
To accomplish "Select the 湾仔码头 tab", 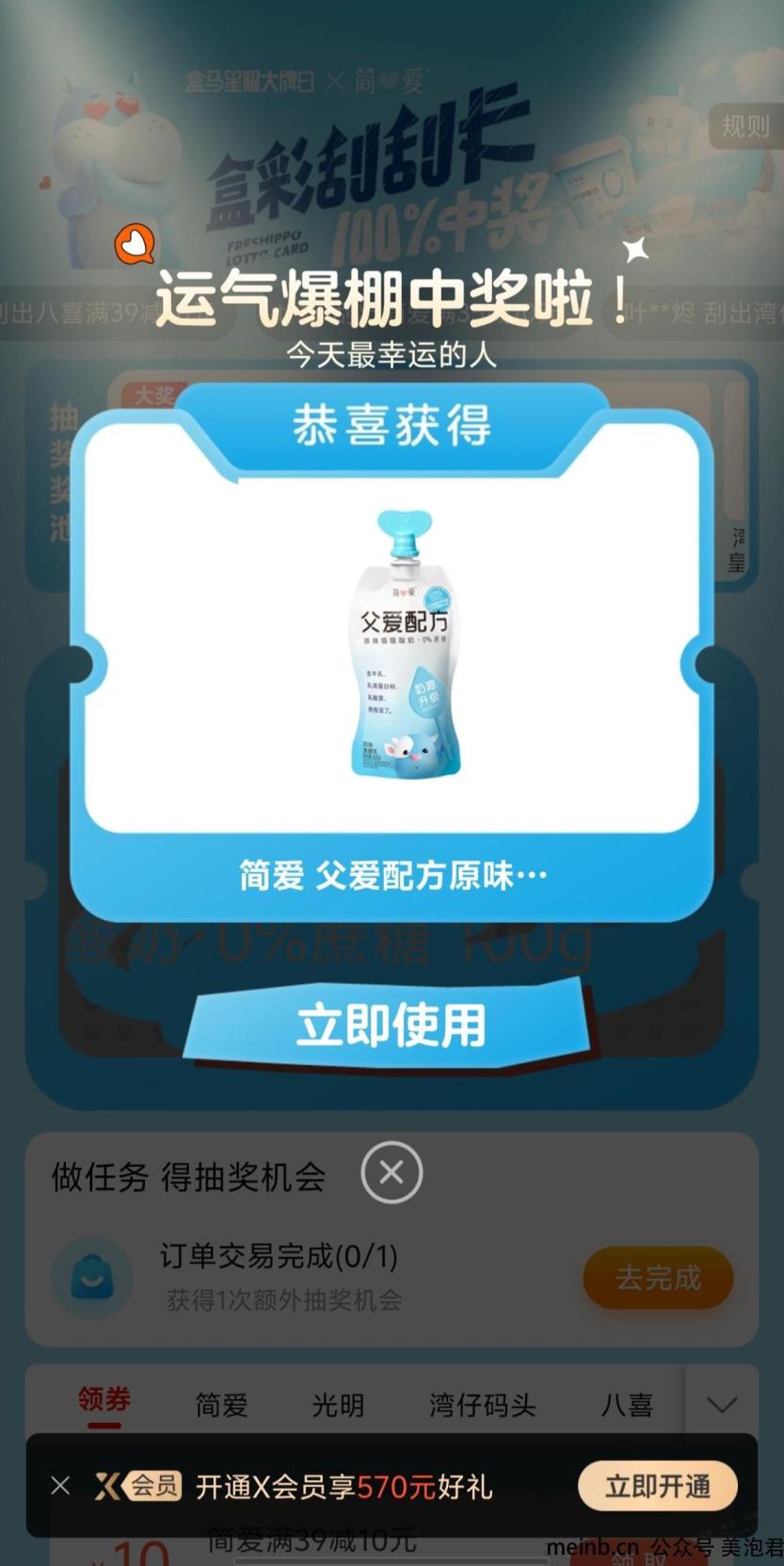I will coord(482,1405).
